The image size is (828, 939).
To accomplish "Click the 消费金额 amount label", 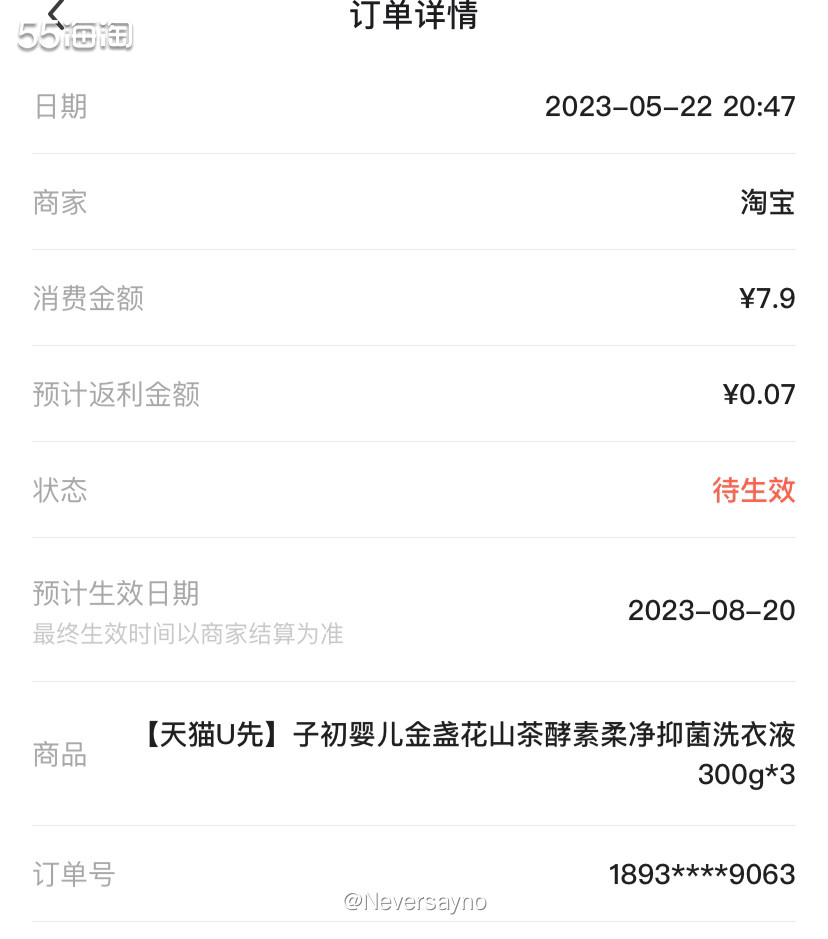I will pyautogui.click(x=88, y=298).
